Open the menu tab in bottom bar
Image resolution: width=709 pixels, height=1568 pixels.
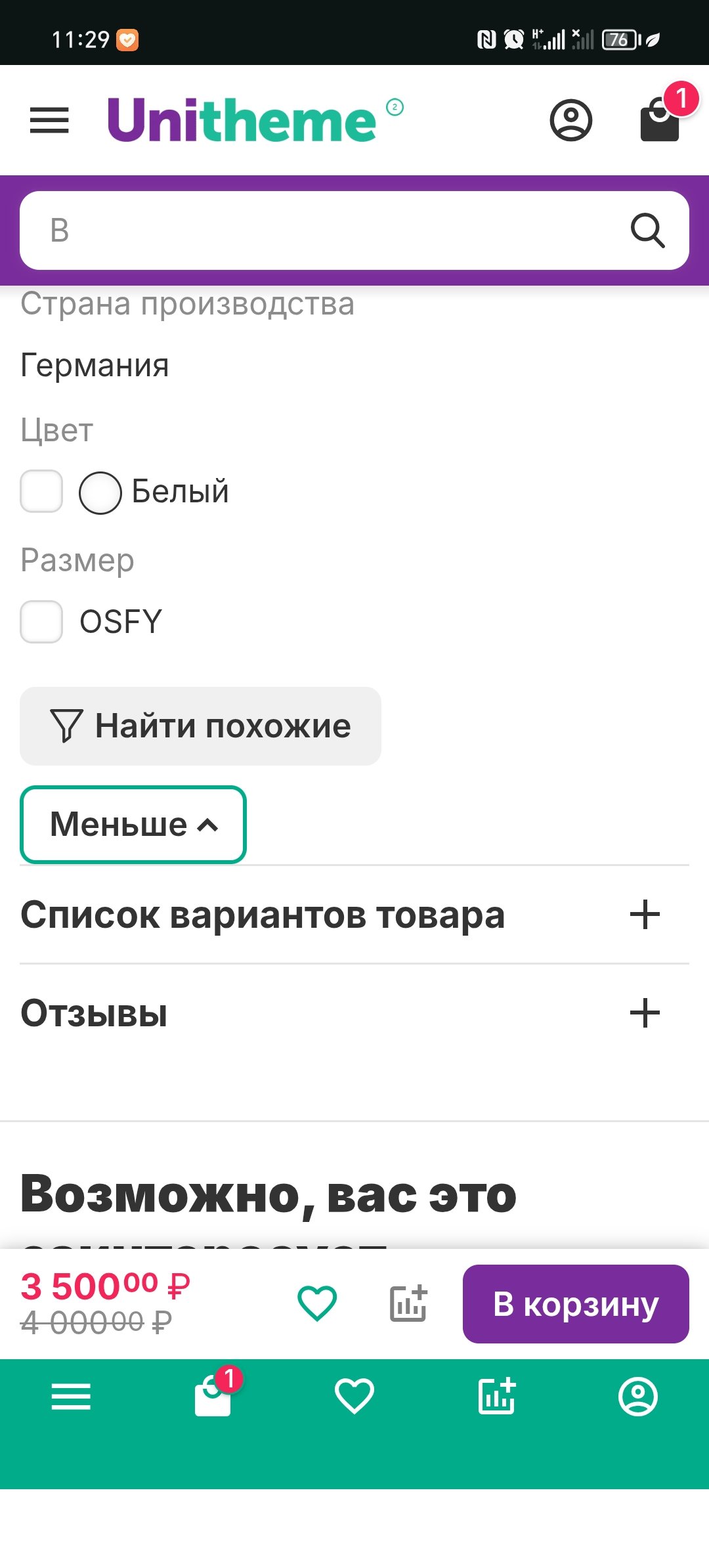coord(71,1397)
